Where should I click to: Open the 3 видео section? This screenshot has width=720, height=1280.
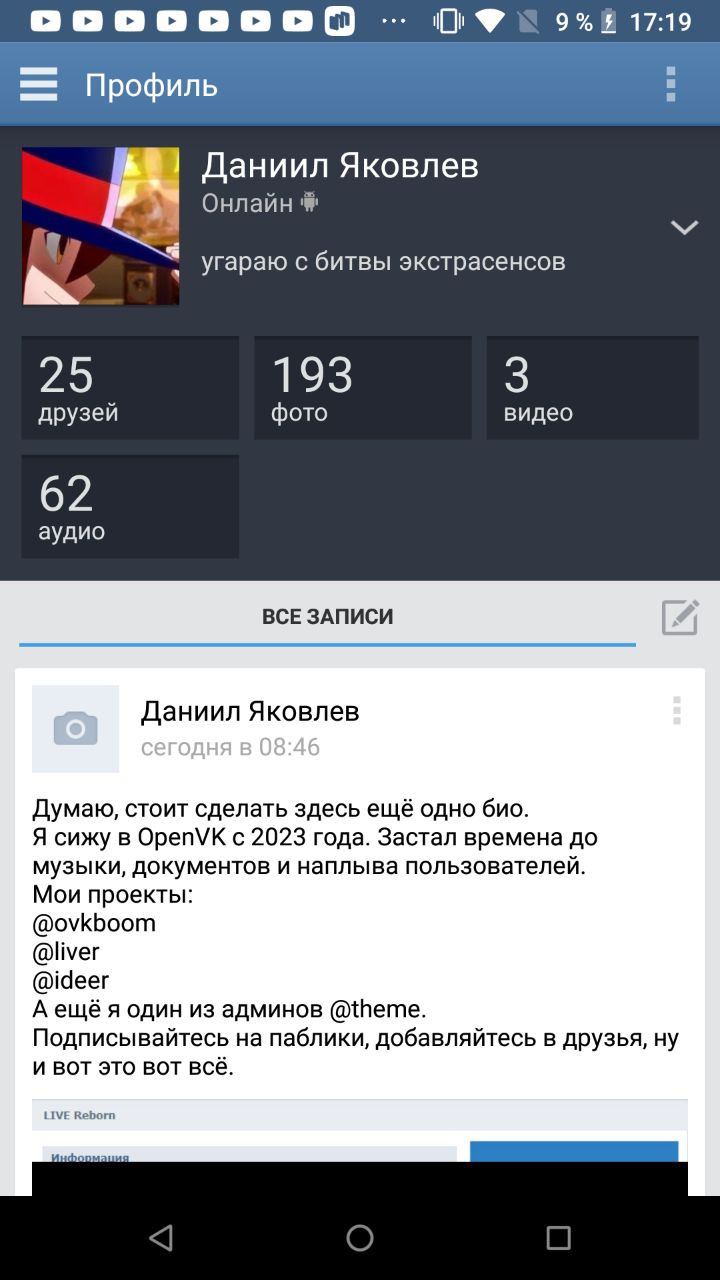[x=593, y=388]
